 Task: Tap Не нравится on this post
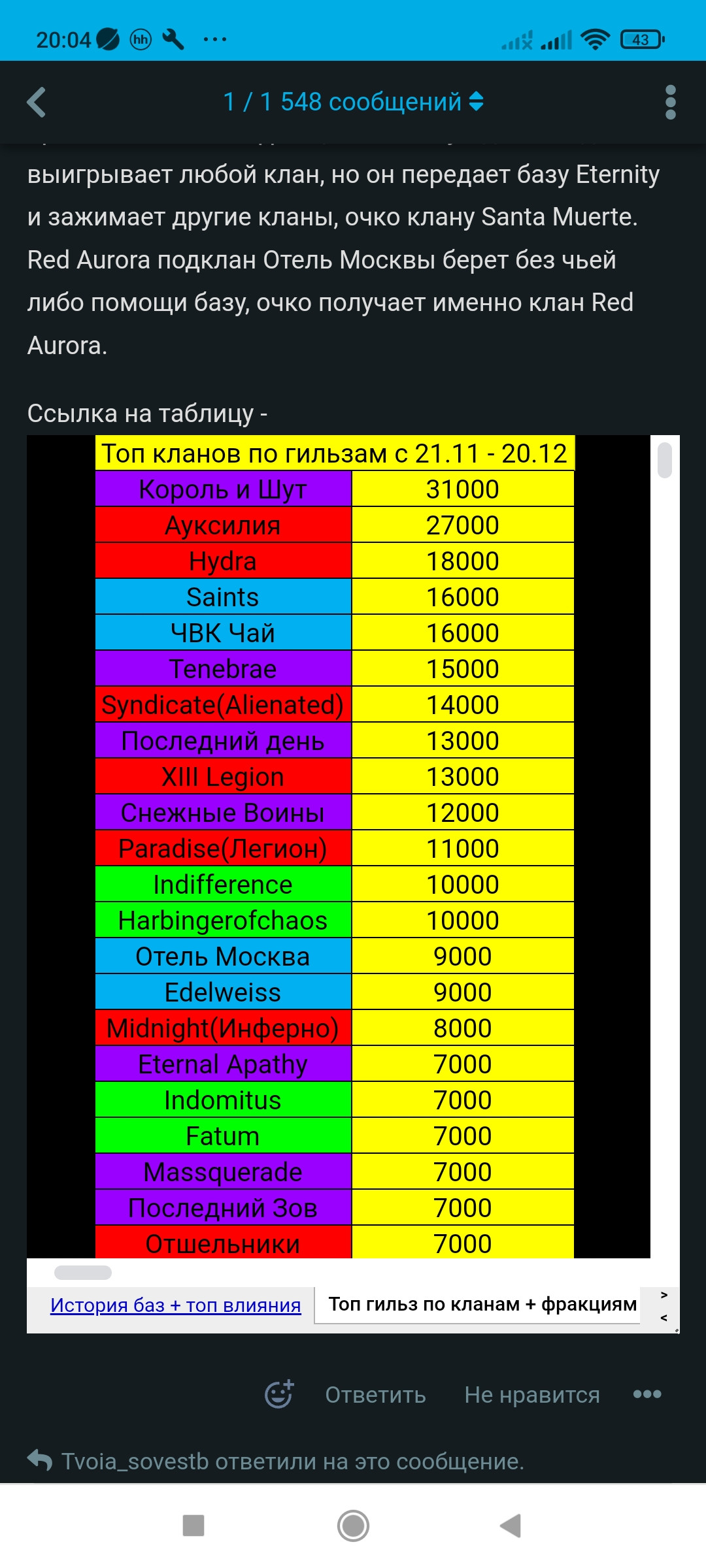[x=532, y=1395]
